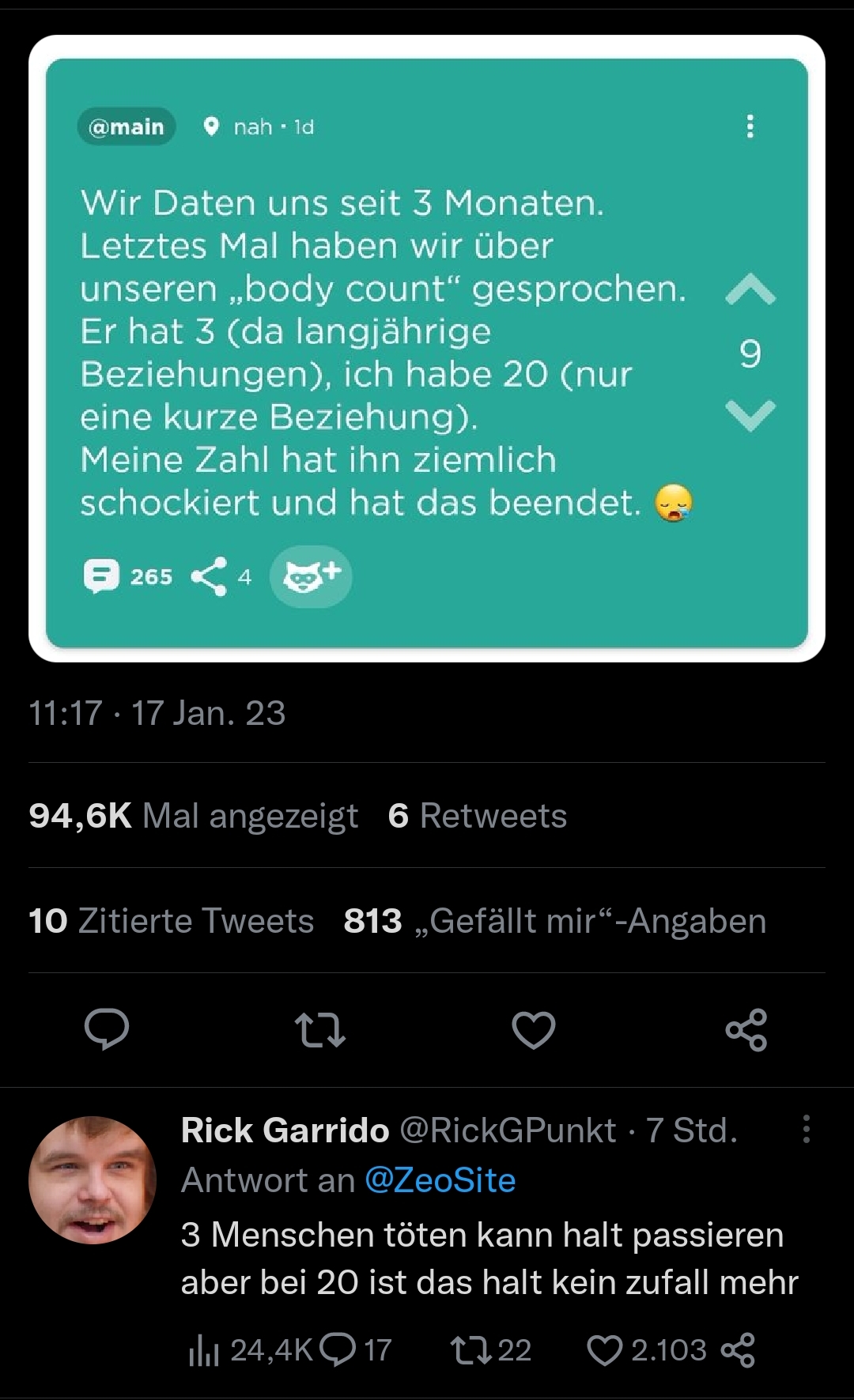The width and height of the screenshot is (854, 1400).
Task: Visit the @ZeoSite profile link
Action: [x=440, y=1180]
